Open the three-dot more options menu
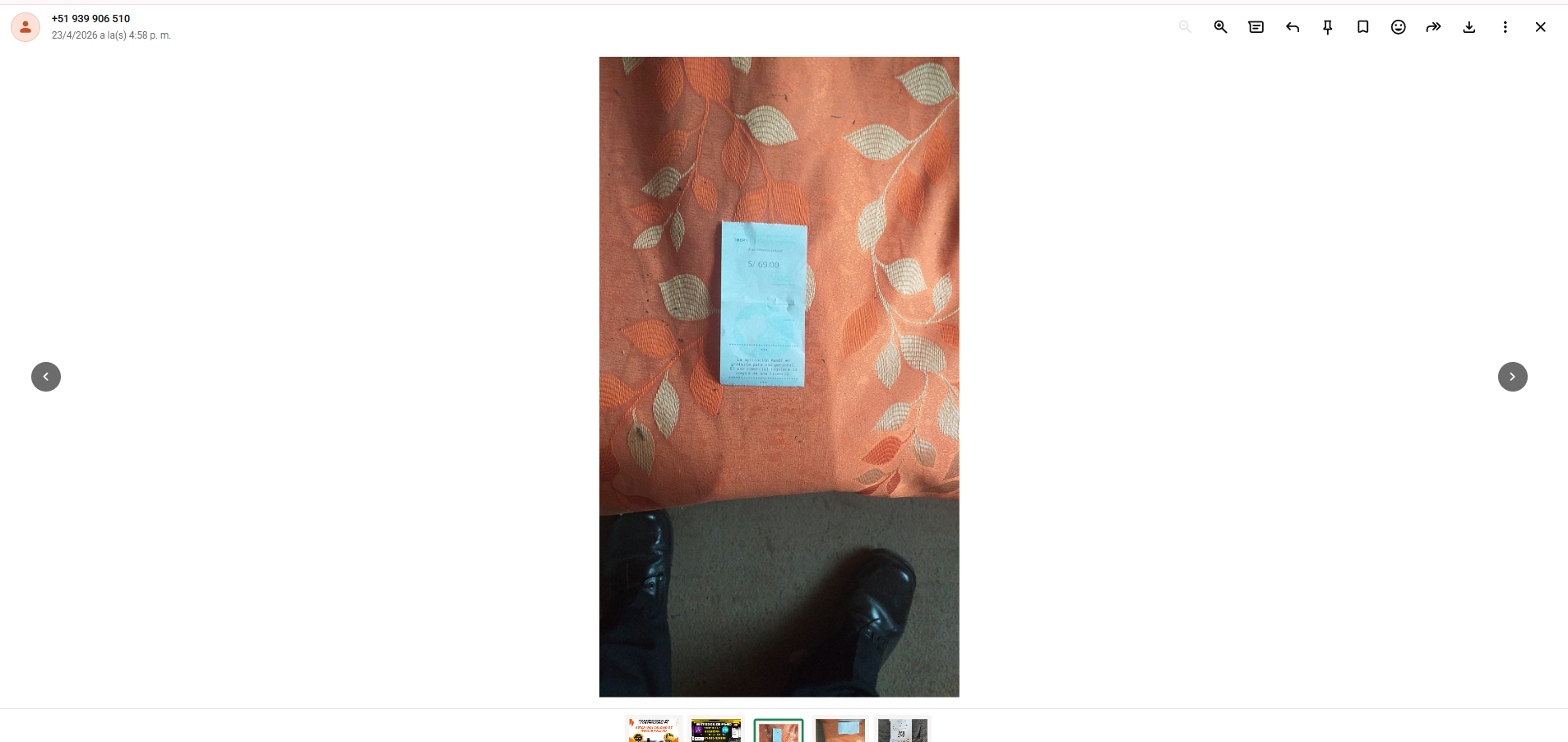This screenshot has height=742, width=1568. tap(1505, 27)
